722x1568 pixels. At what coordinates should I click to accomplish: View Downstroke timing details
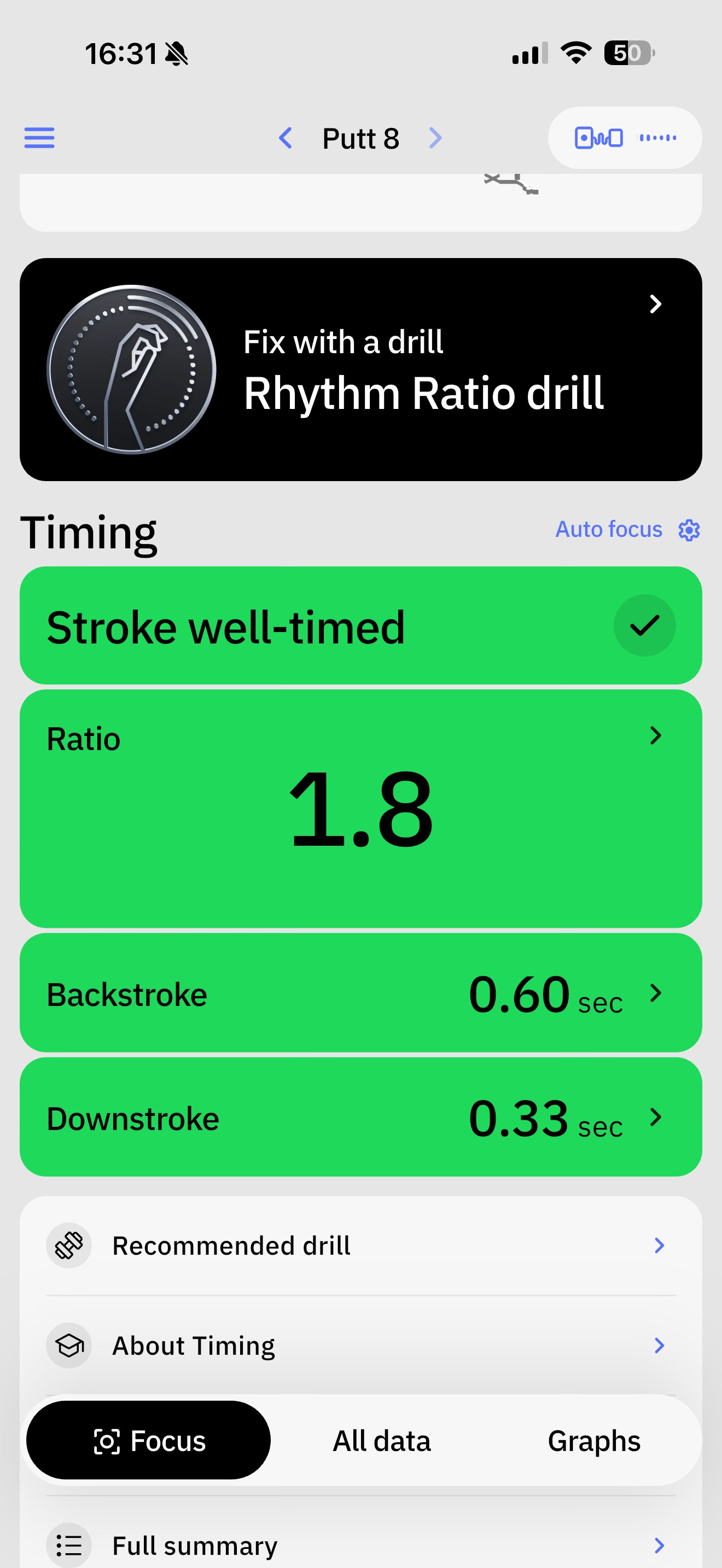[x=360, y=1117]
